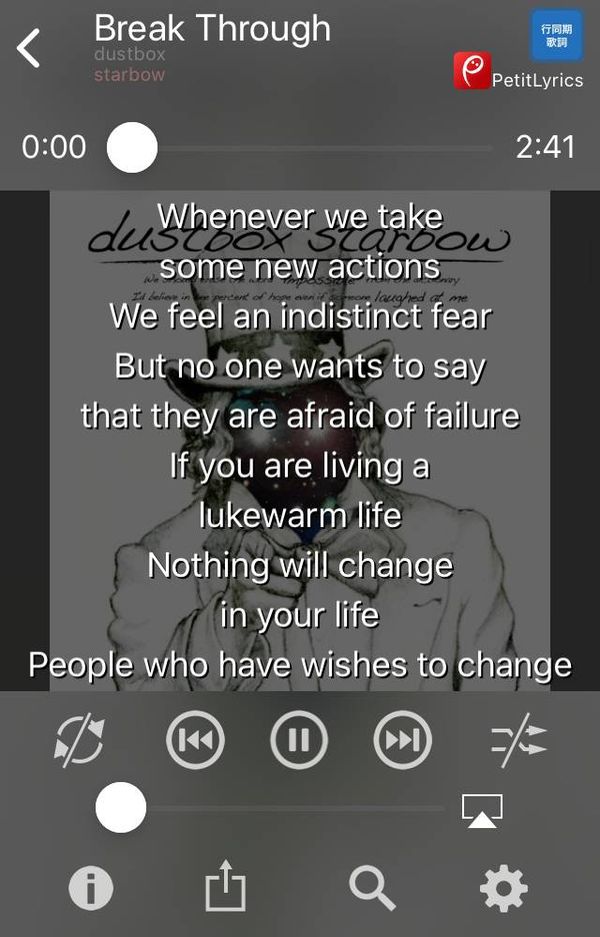Open settings via the gear icon
The width and height of the screenshot is (600, 937).
504,889
